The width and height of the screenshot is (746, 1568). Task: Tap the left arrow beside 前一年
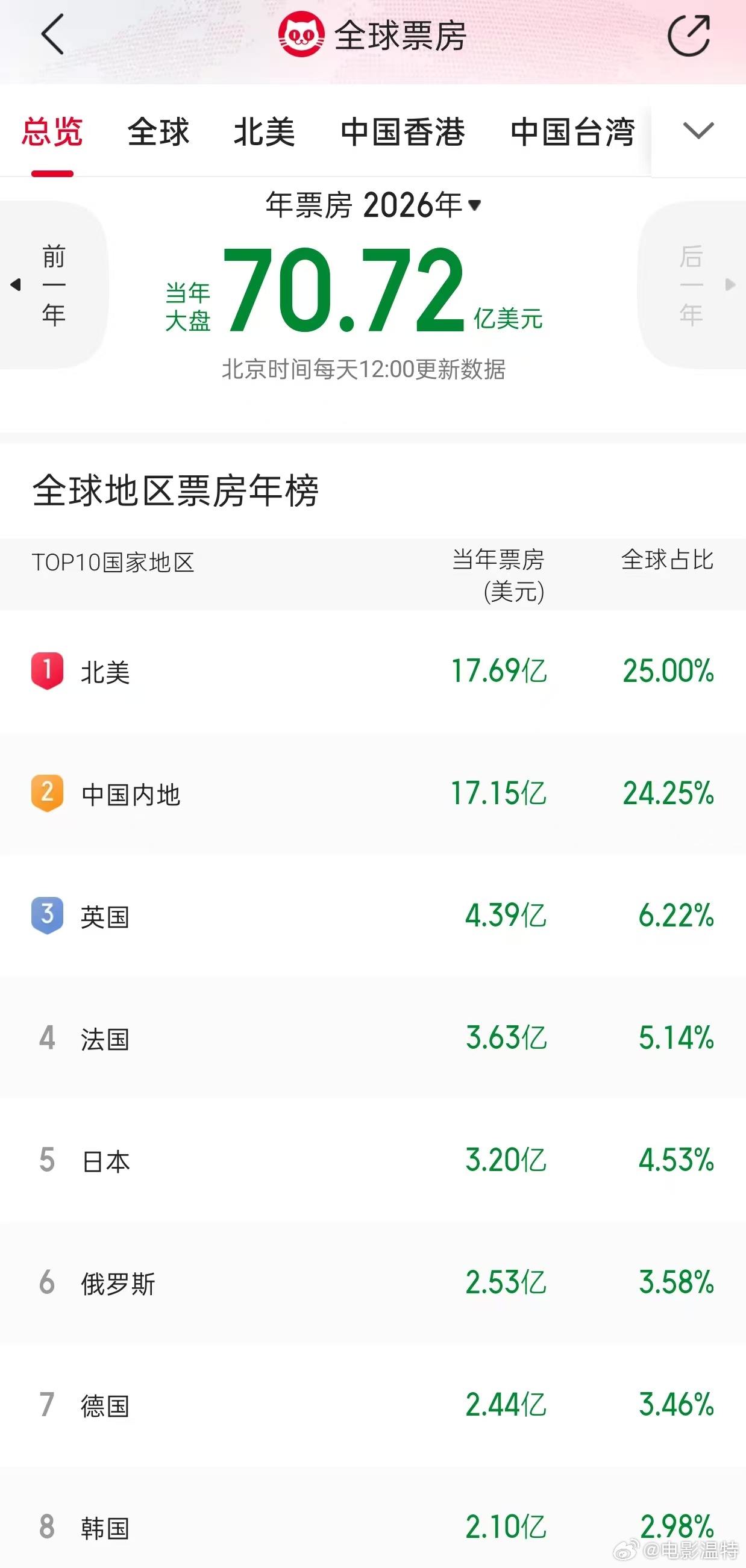14,286
